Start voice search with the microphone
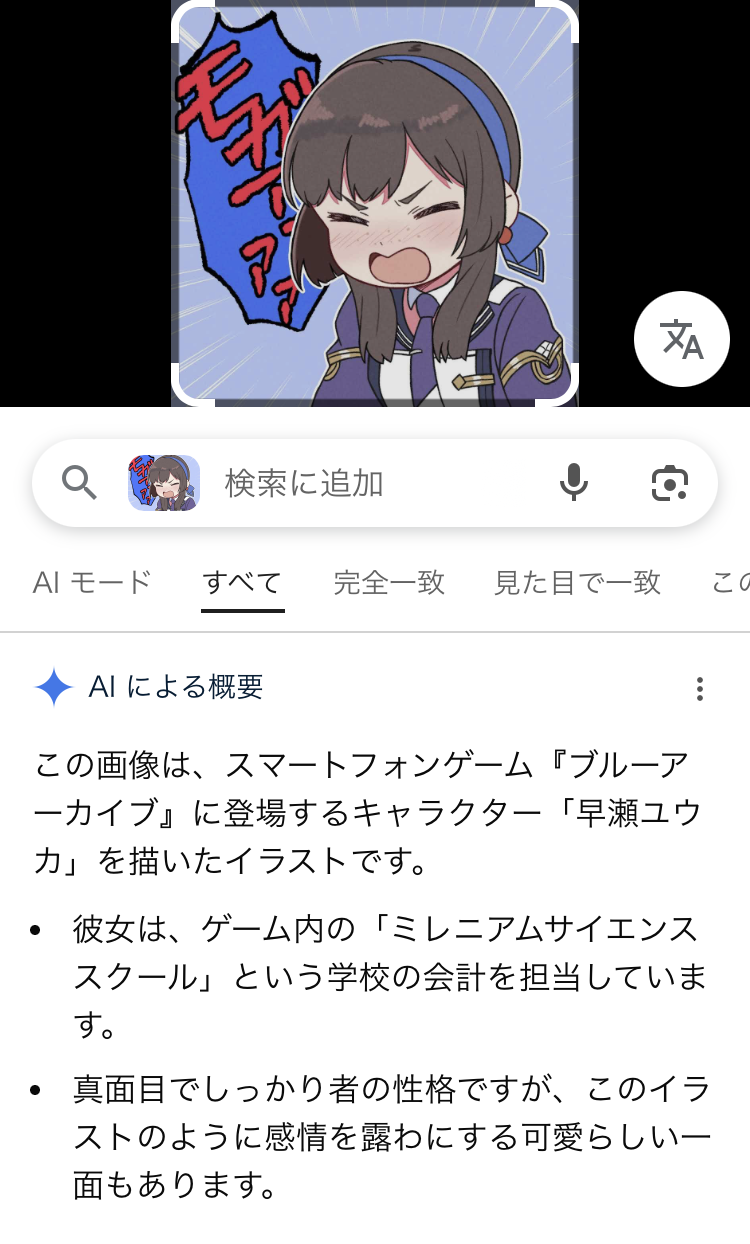 pos(573,483)
